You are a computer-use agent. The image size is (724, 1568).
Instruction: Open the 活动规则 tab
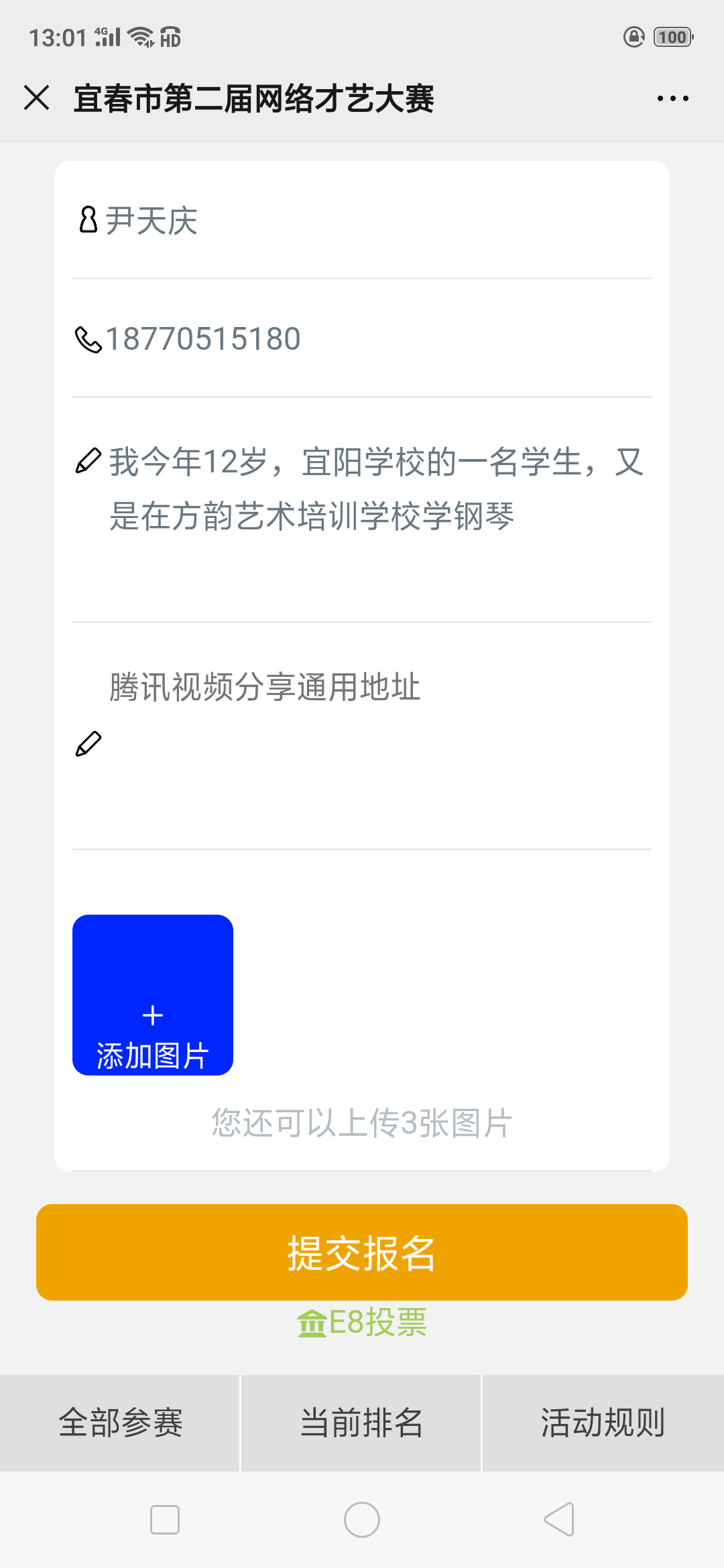pyautogui.click(x=603, y=1423)
